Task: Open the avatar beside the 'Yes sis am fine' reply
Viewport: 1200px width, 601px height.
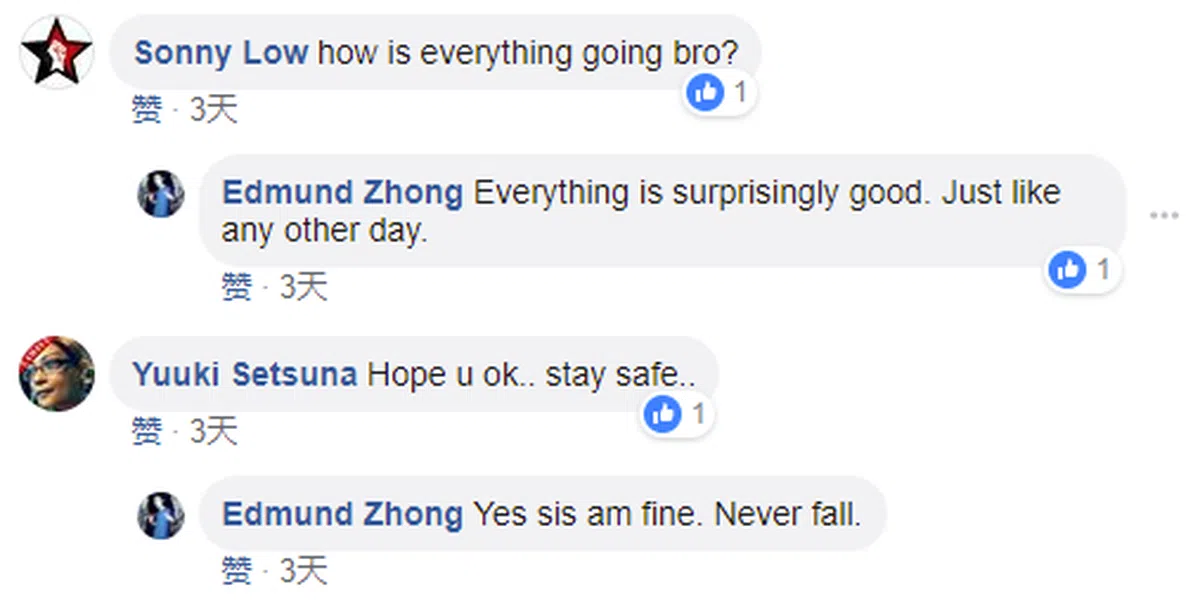Action: 161,515
